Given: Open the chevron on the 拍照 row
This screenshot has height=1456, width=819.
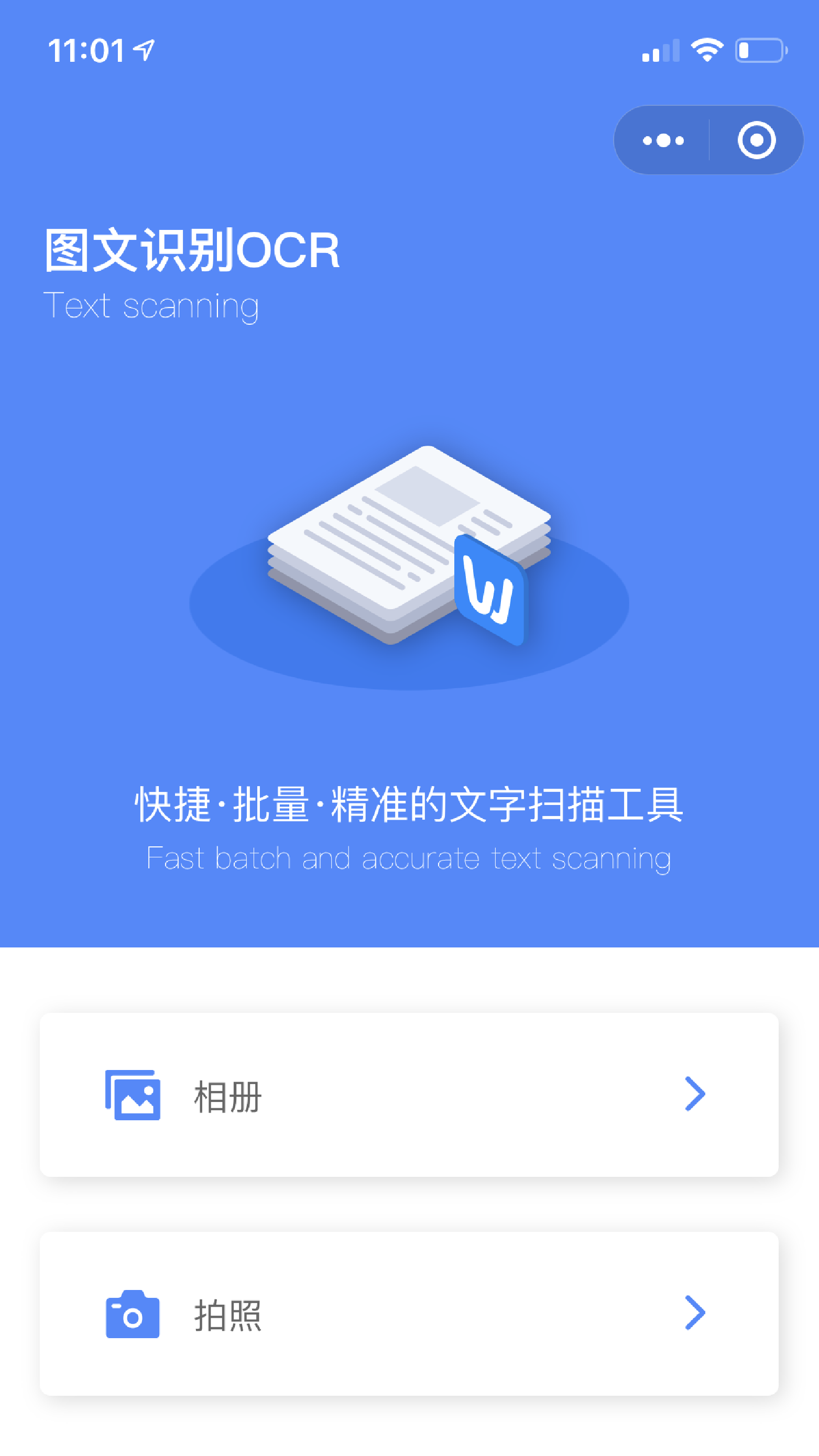Looking at the screenshot, I should click(695, 1314).
